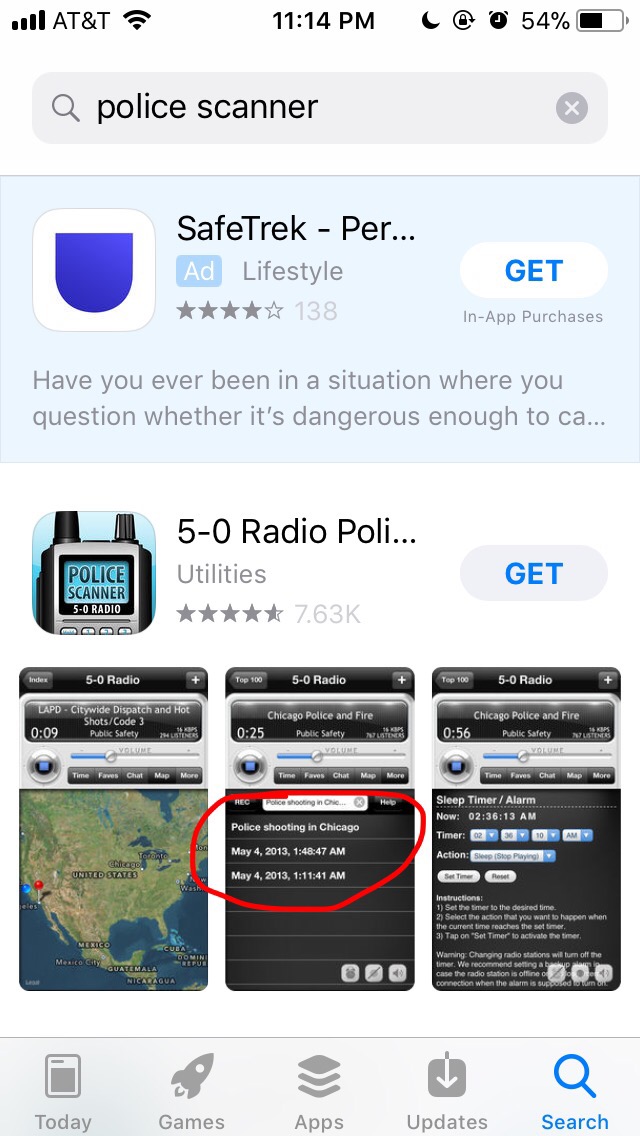Screen dimensions: 640x1136
Task: Get the 5-0 Radio Police app
Action: pyautogui.click(x=533, y=574)
